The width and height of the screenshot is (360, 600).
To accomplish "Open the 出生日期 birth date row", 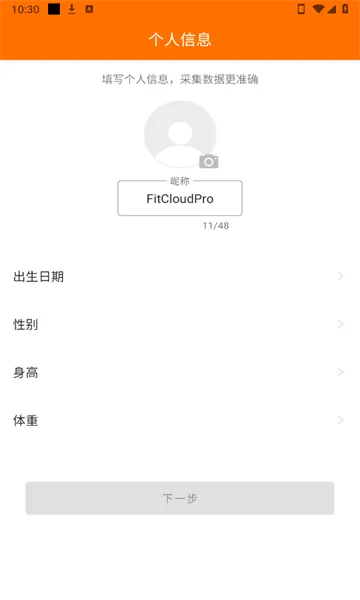I will click(x=180, y=276).
